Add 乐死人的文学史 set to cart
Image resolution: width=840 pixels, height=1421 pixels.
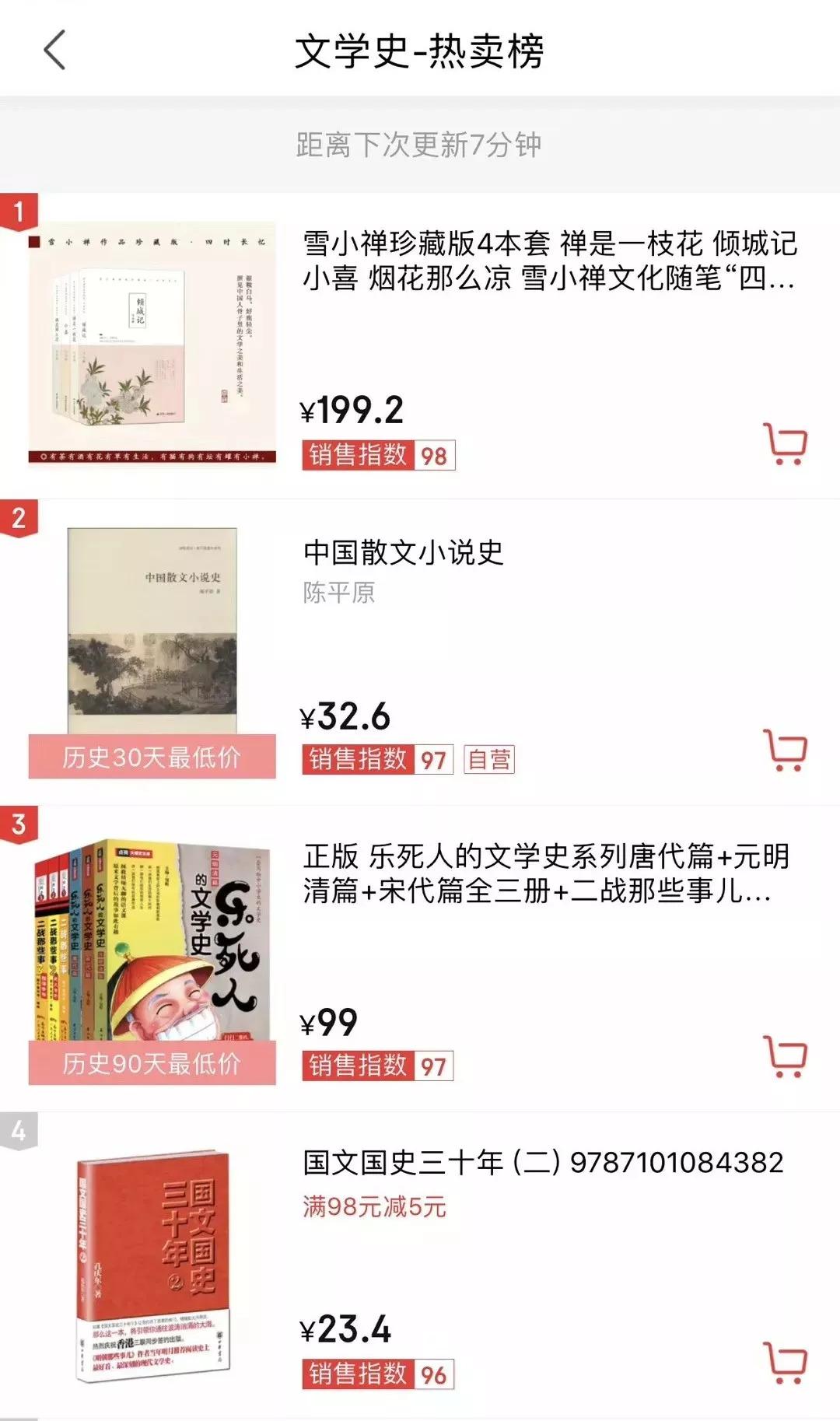coord(785,1056)
